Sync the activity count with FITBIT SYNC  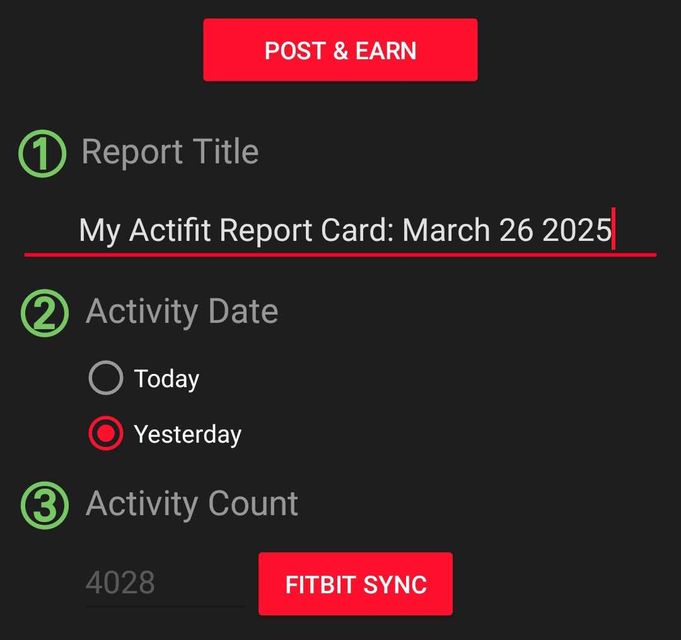point(355,584)
